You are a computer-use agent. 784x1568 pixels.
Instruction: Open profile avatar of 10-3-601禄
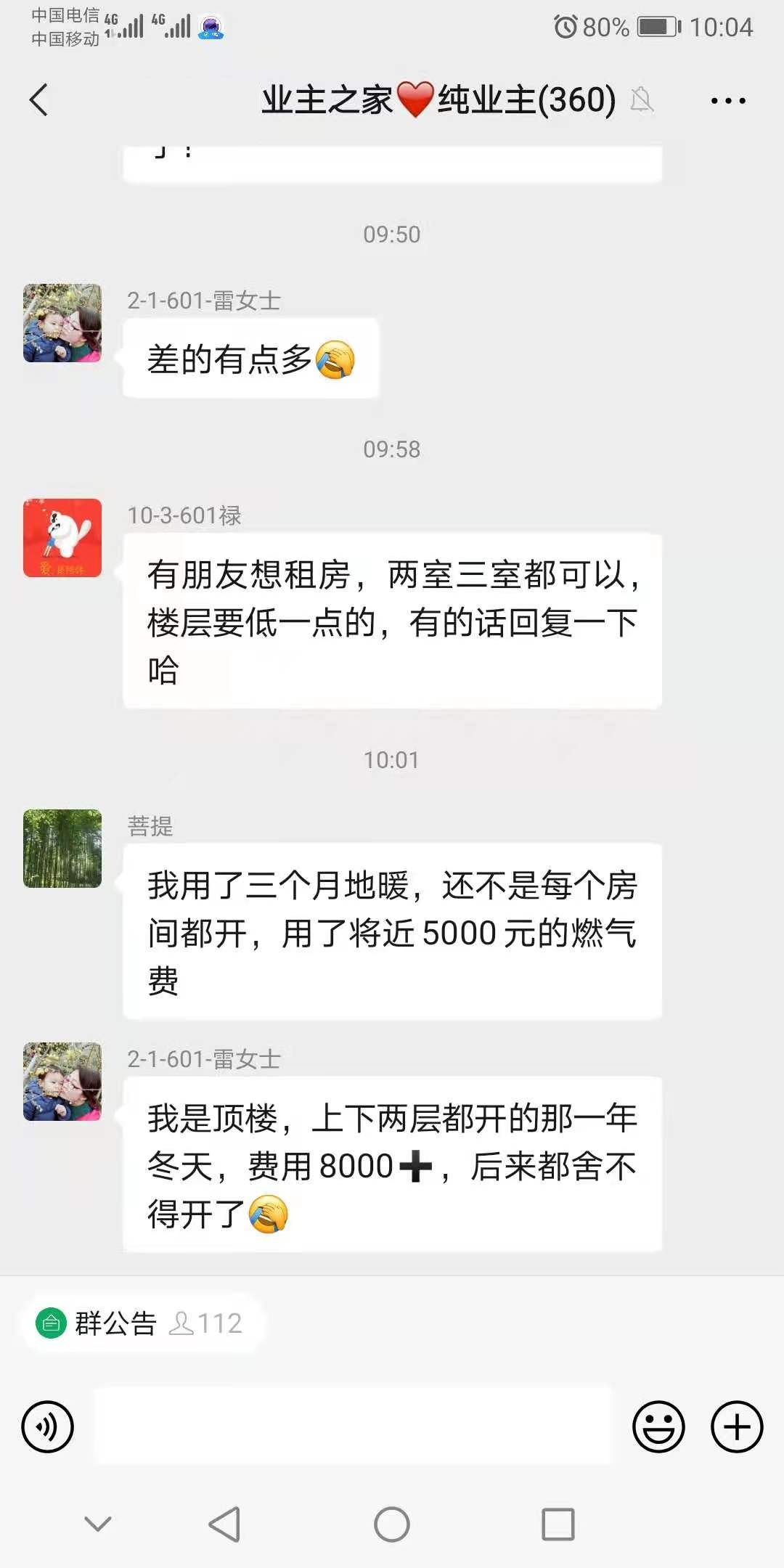point(62,538)
